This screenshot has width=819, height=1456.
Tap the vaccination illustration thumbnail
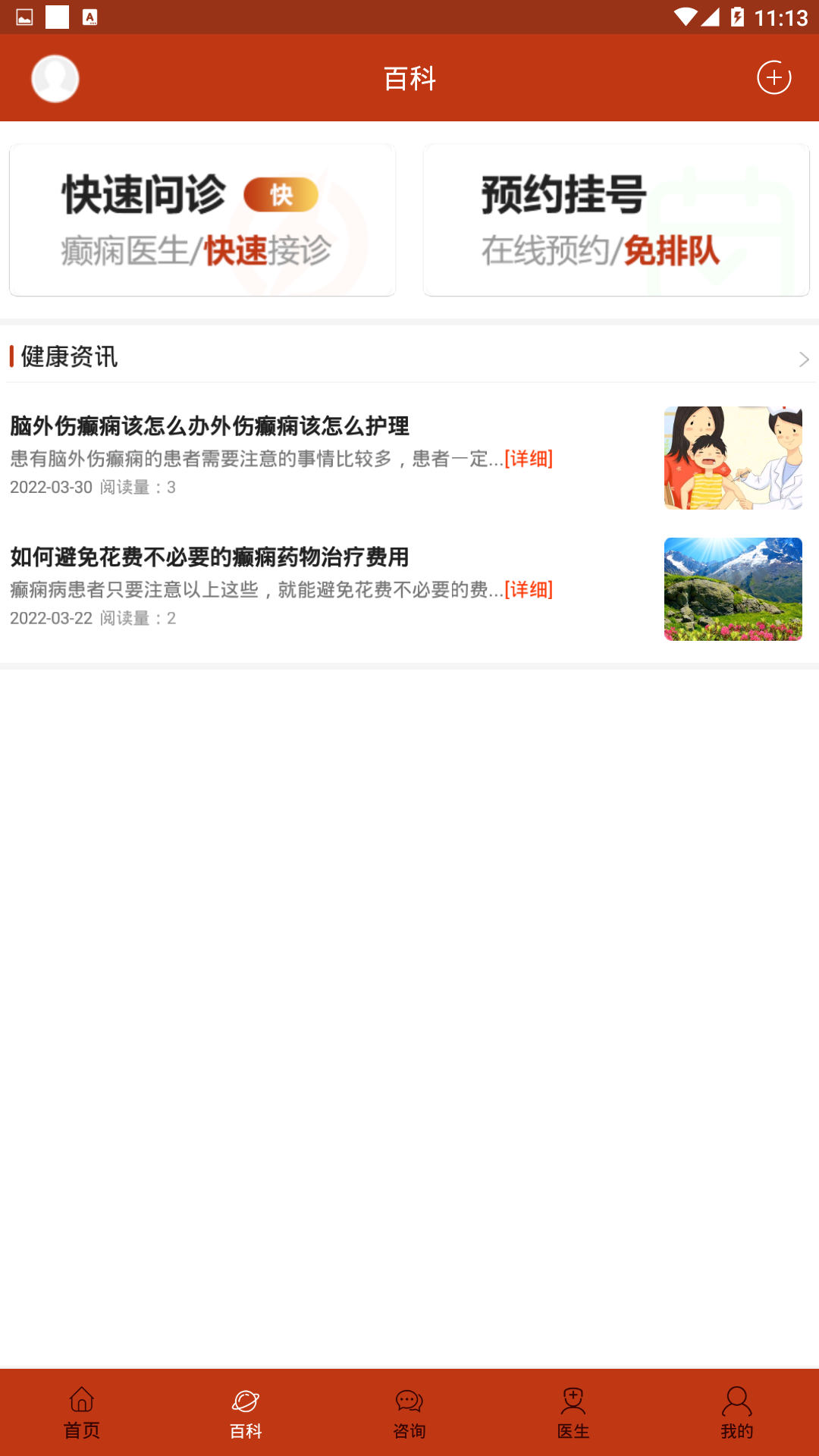733,458
